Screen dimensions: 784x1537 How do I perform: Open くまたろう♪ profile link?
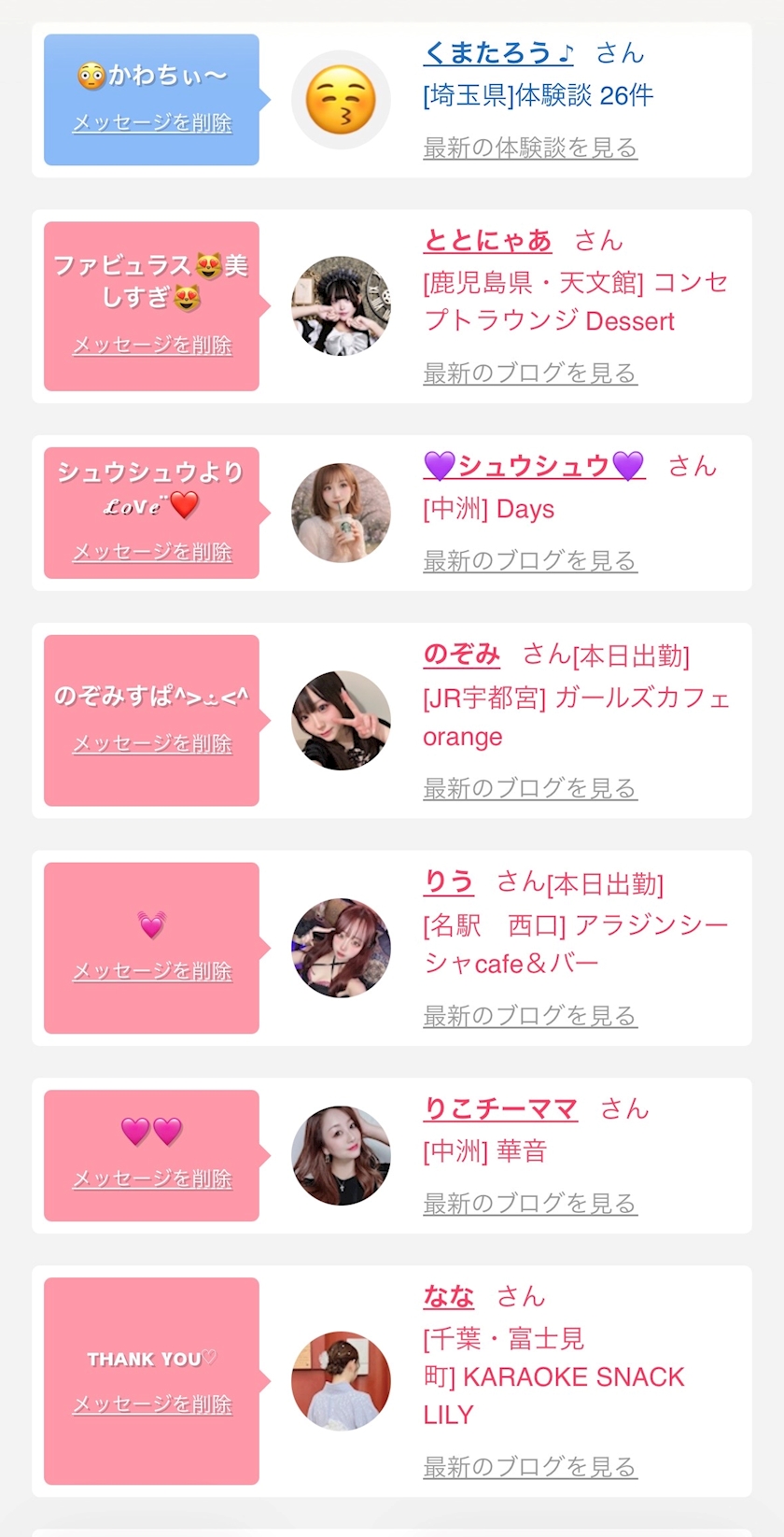click(498, 53)
